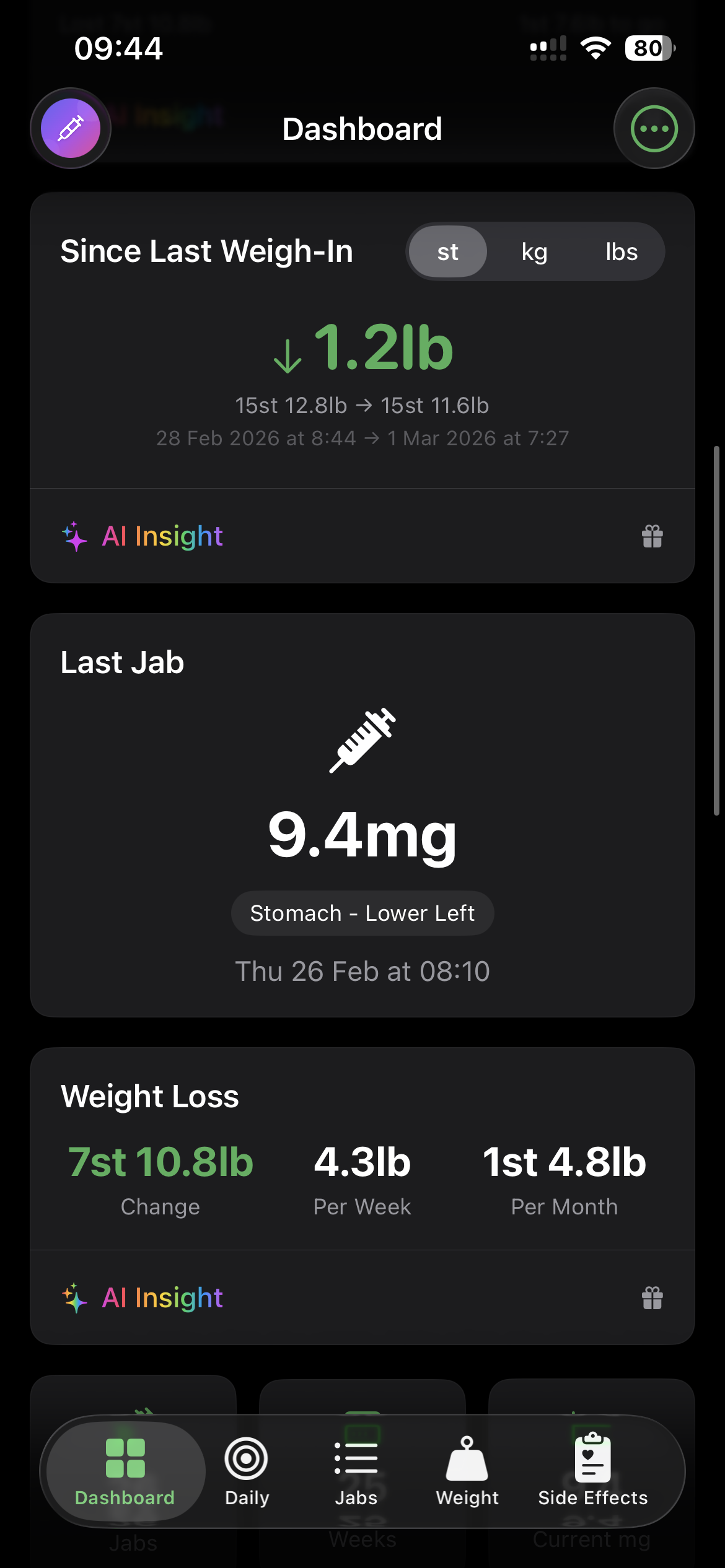Tap the Stomach - Lower Left location pill
725x1568 pixels.
362,912
